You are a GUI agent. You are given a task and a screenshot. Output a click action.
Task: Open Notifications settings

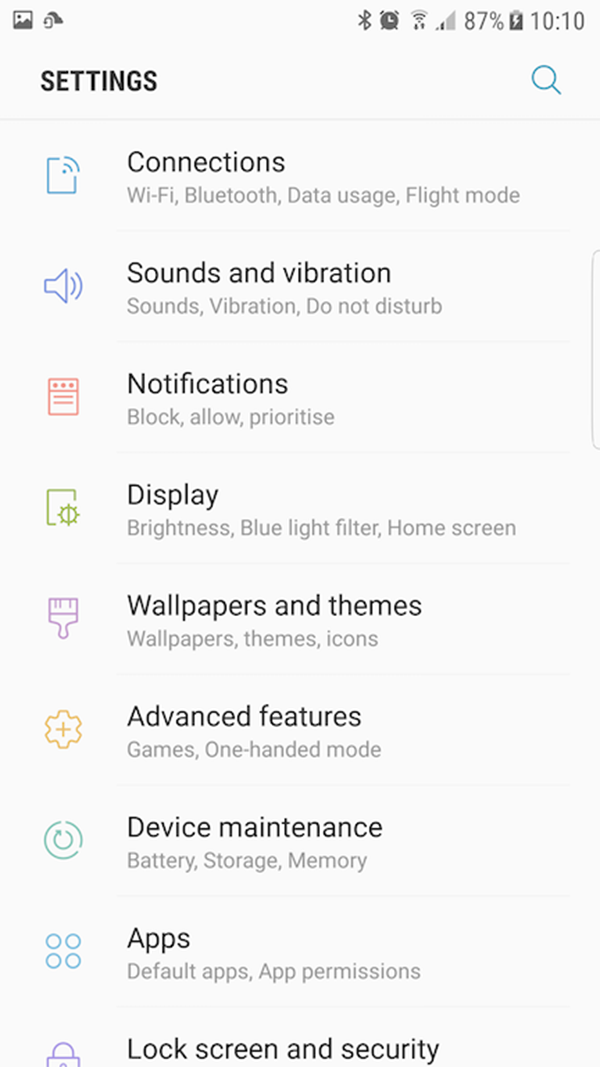pyautogui.click(x=300, y=398)
